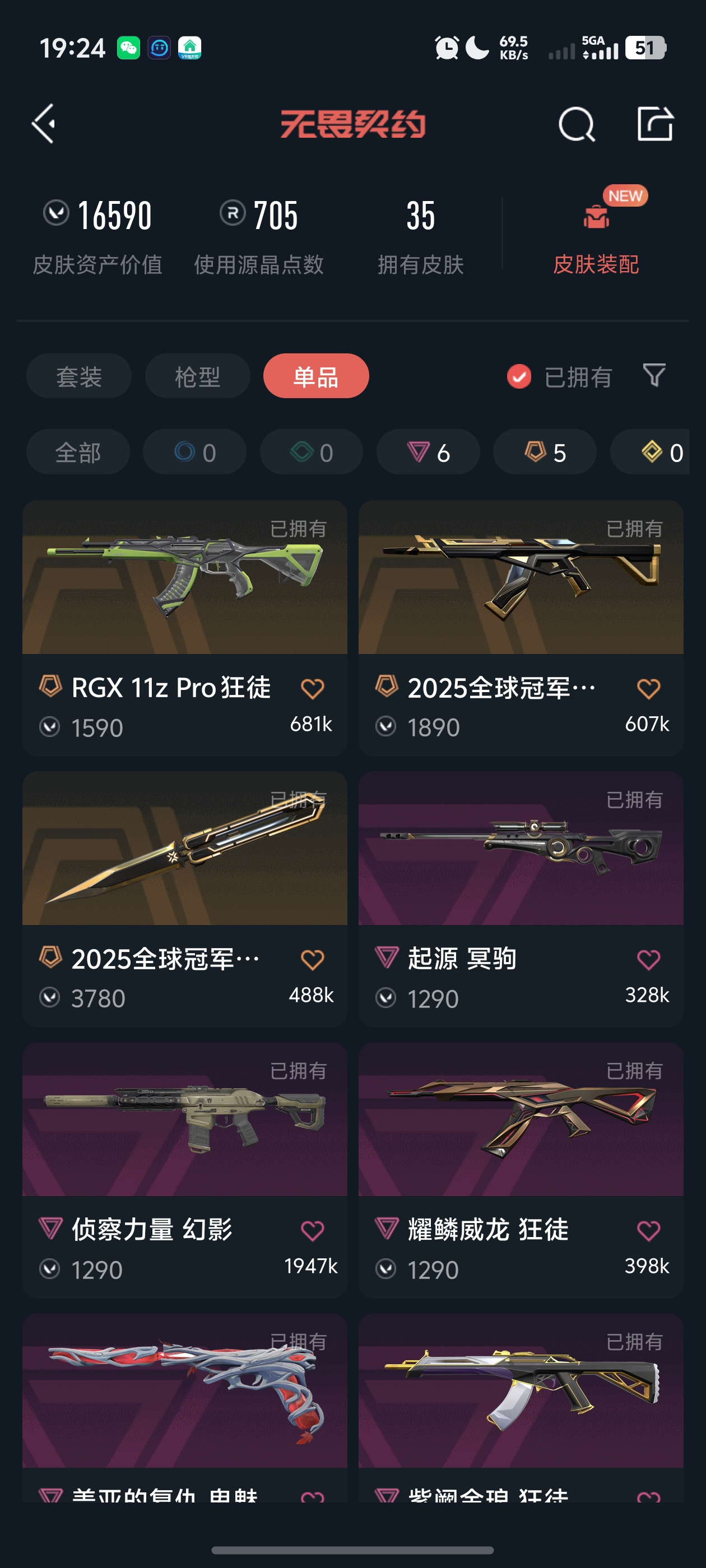Open the RGX 11z Pro 狂徒 skin card

(x=184, y=578)
